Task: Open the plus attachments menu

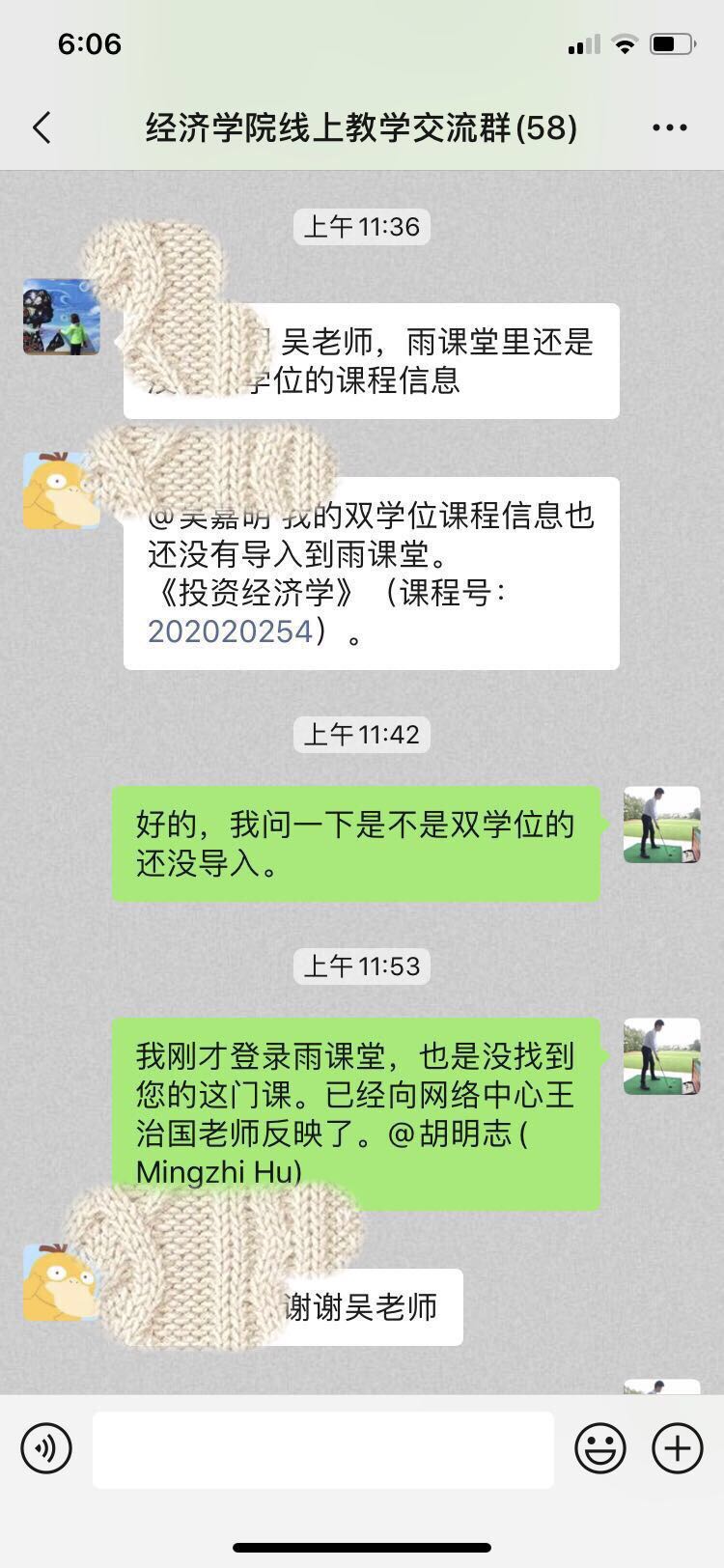Action: click(x=678, y=1449)
